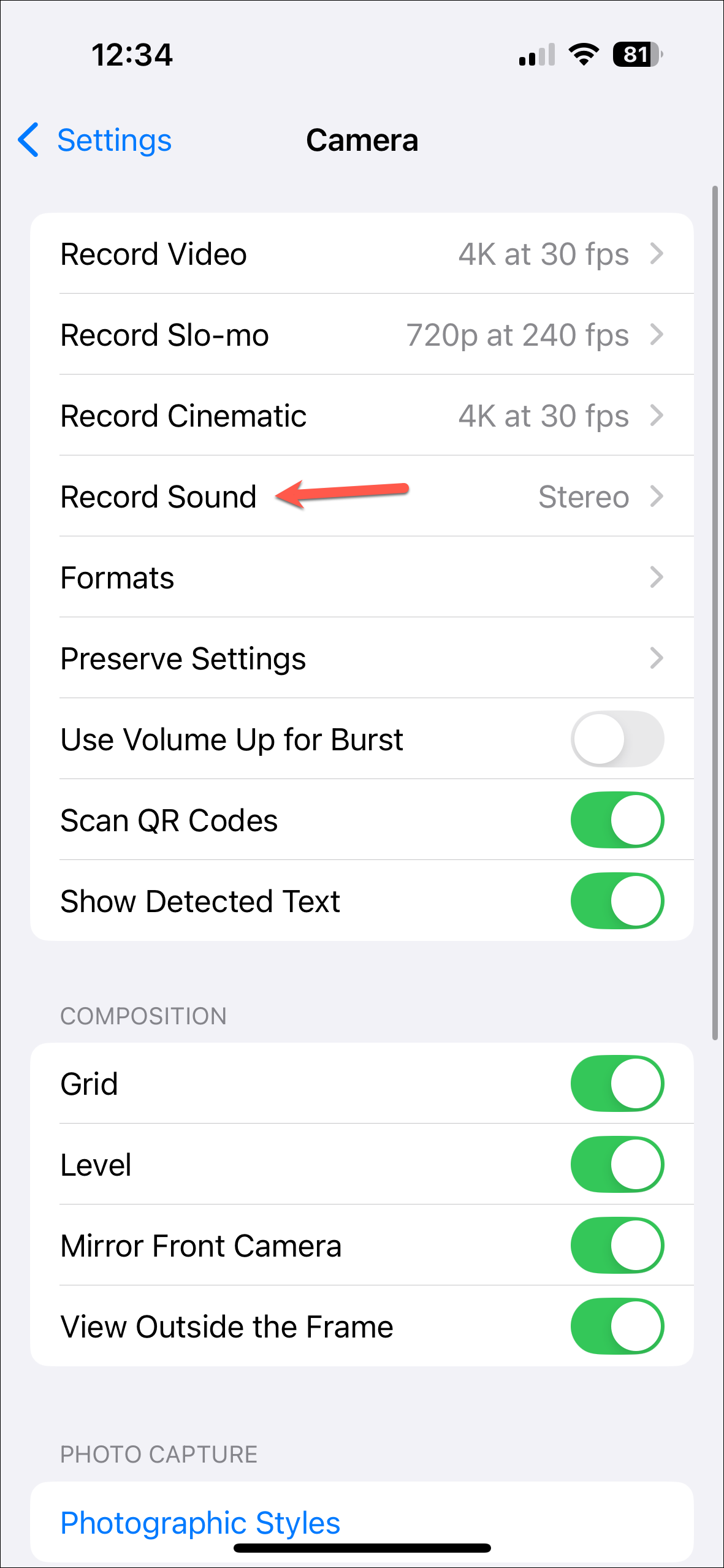
Task: Turn off Mirror Front Camera
Action: (x=617, y=1245)
